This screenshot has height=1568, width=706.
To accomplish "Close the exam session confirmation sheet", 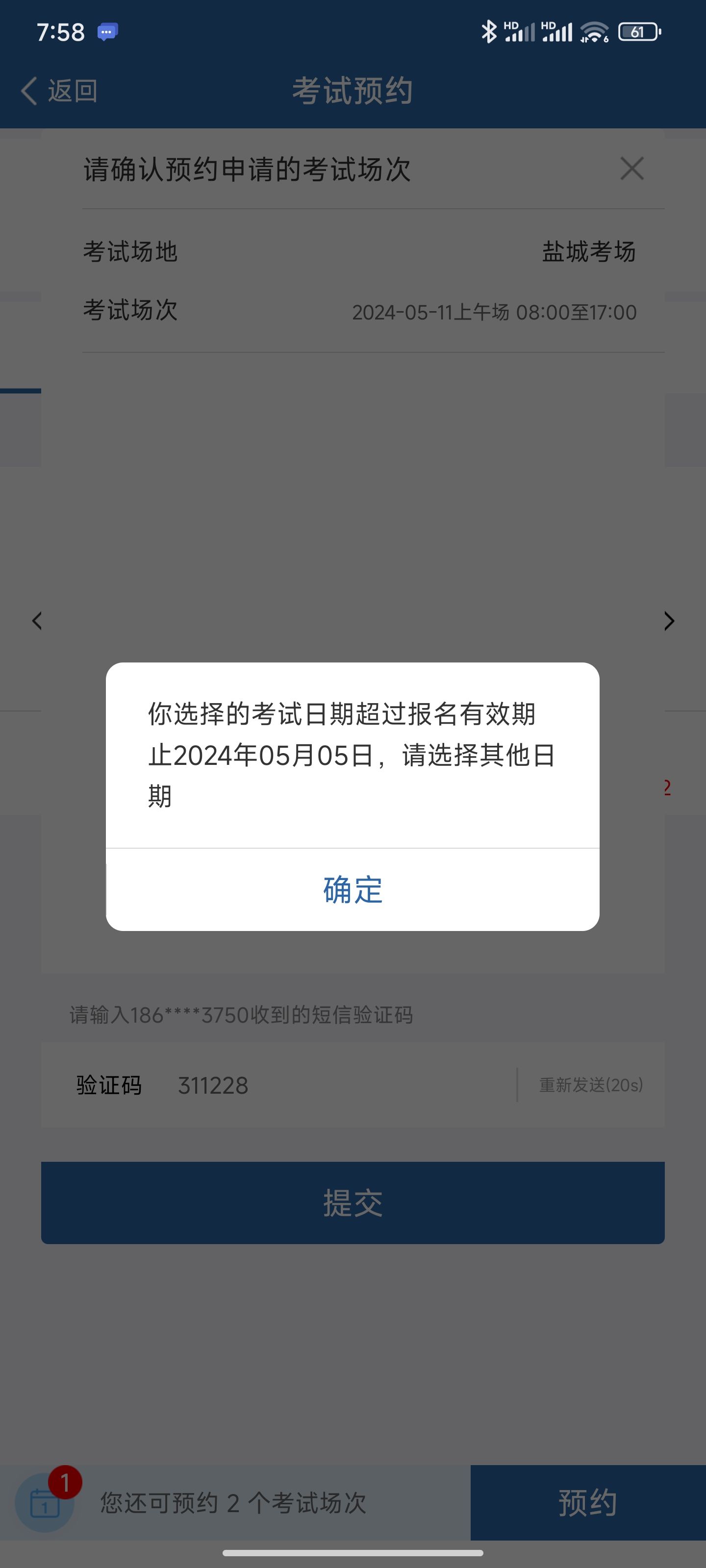I will (631, 169).
